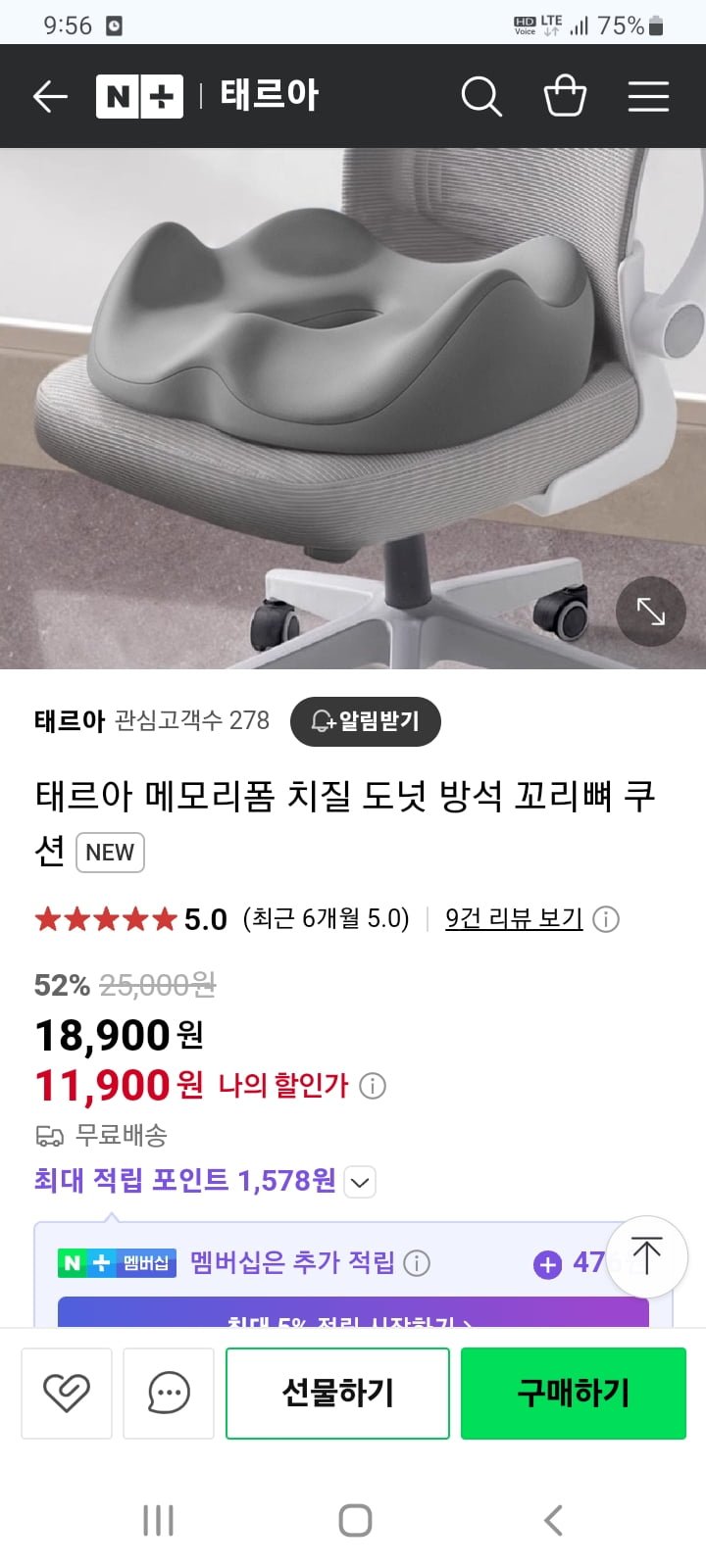706x1568 pixels.
Task: Open the 태르아 store name link
Action: coord(69,721)
